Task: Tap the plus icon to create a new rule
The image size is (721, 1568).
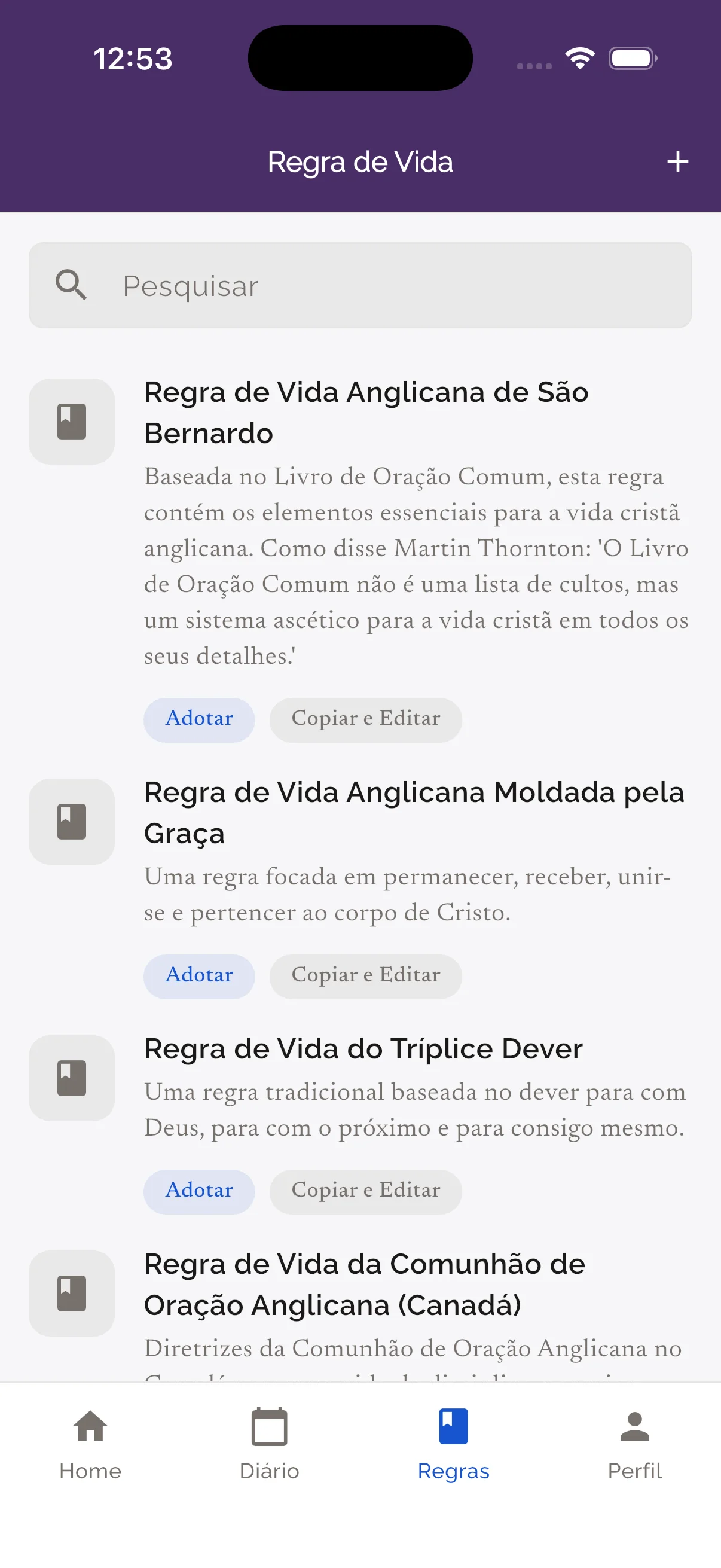Action: (677, 162)
